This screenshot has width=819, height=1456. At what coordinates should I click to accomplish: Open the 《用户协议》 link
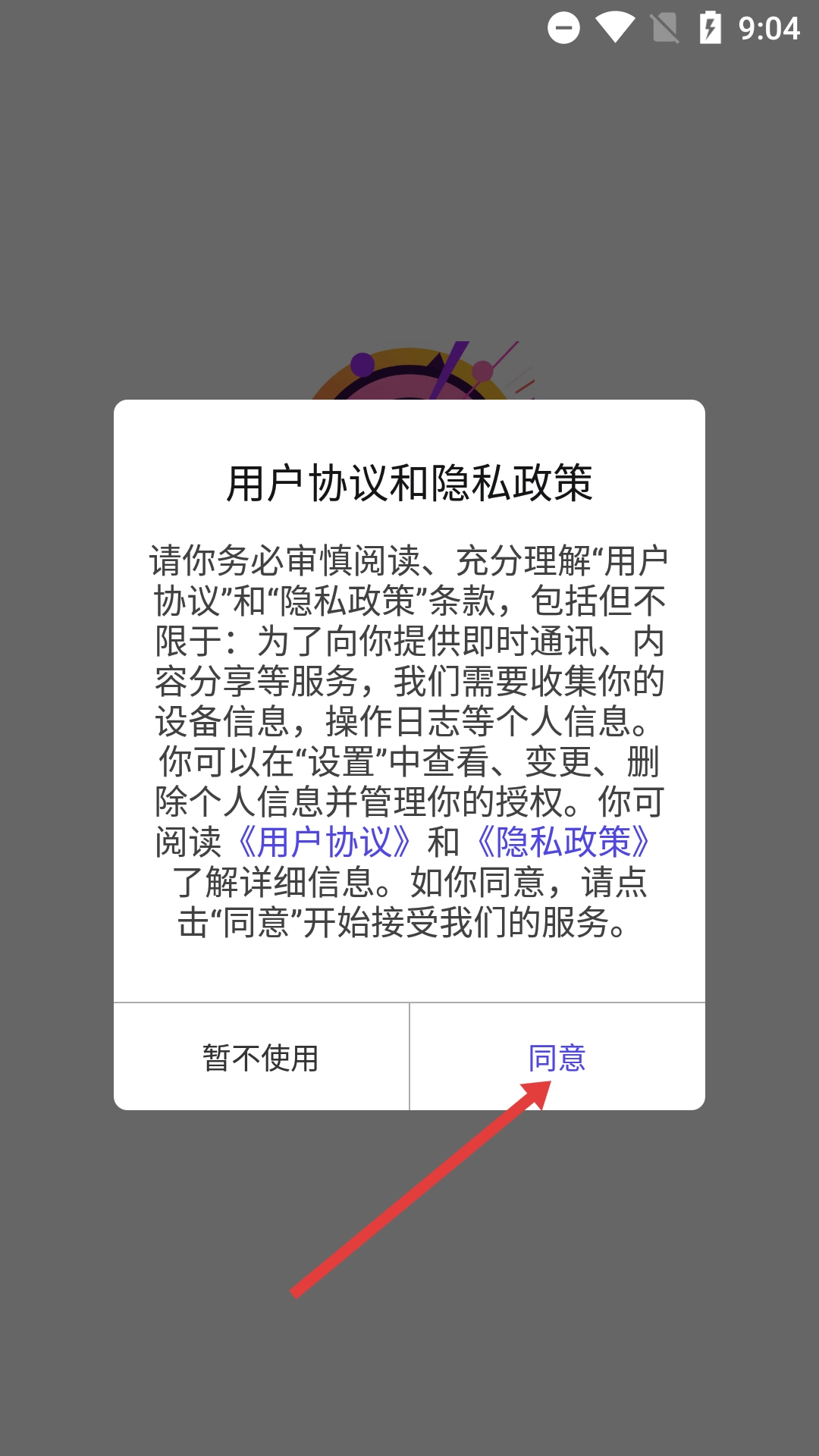325,842
